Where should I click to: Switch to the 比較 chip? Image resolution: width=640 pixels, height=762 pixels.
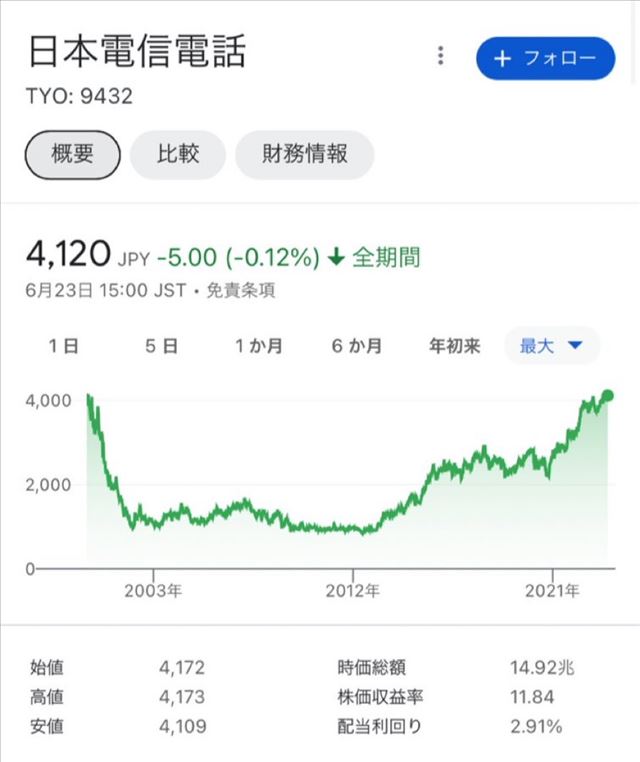point(178,155)
